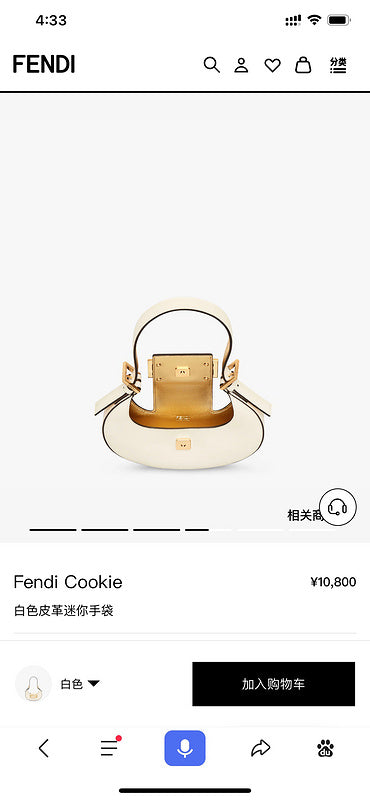Open the account profile icon

241,65
